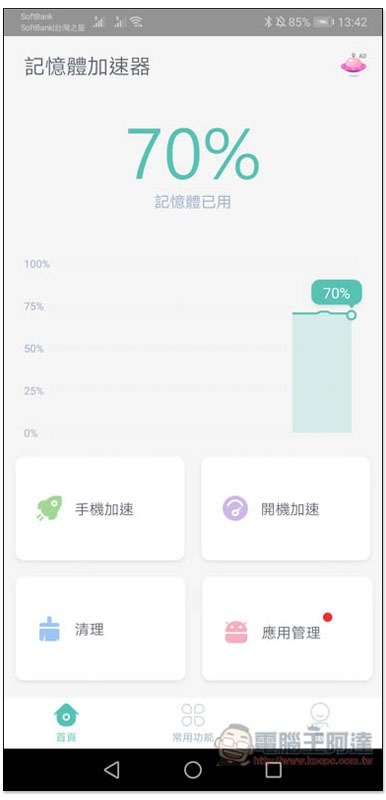Go to the system home screen
This screenshot has height=800, width=386.
click(x=193, y=769)
